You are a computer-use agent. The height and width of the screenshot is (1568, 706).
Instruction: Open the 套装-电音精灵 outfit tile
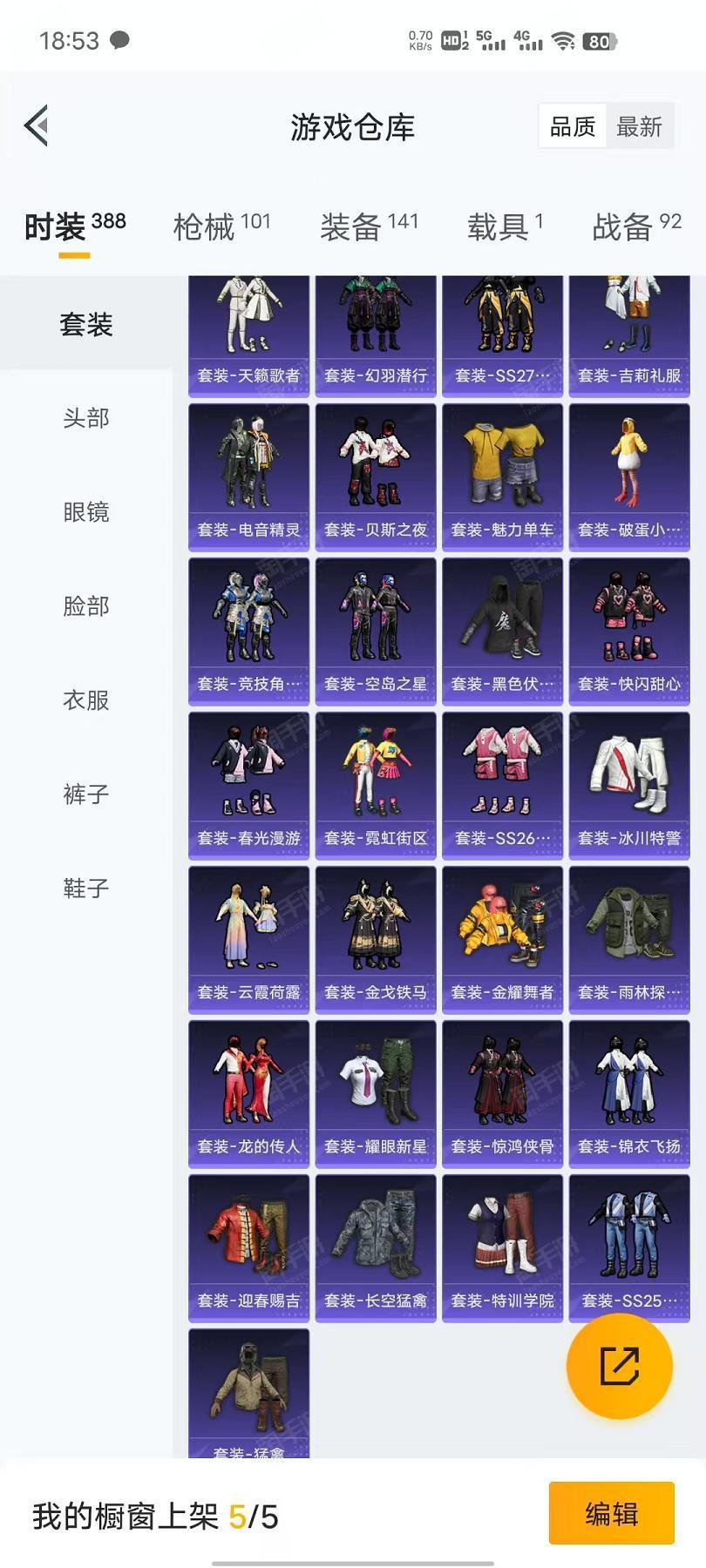point(249,476)
